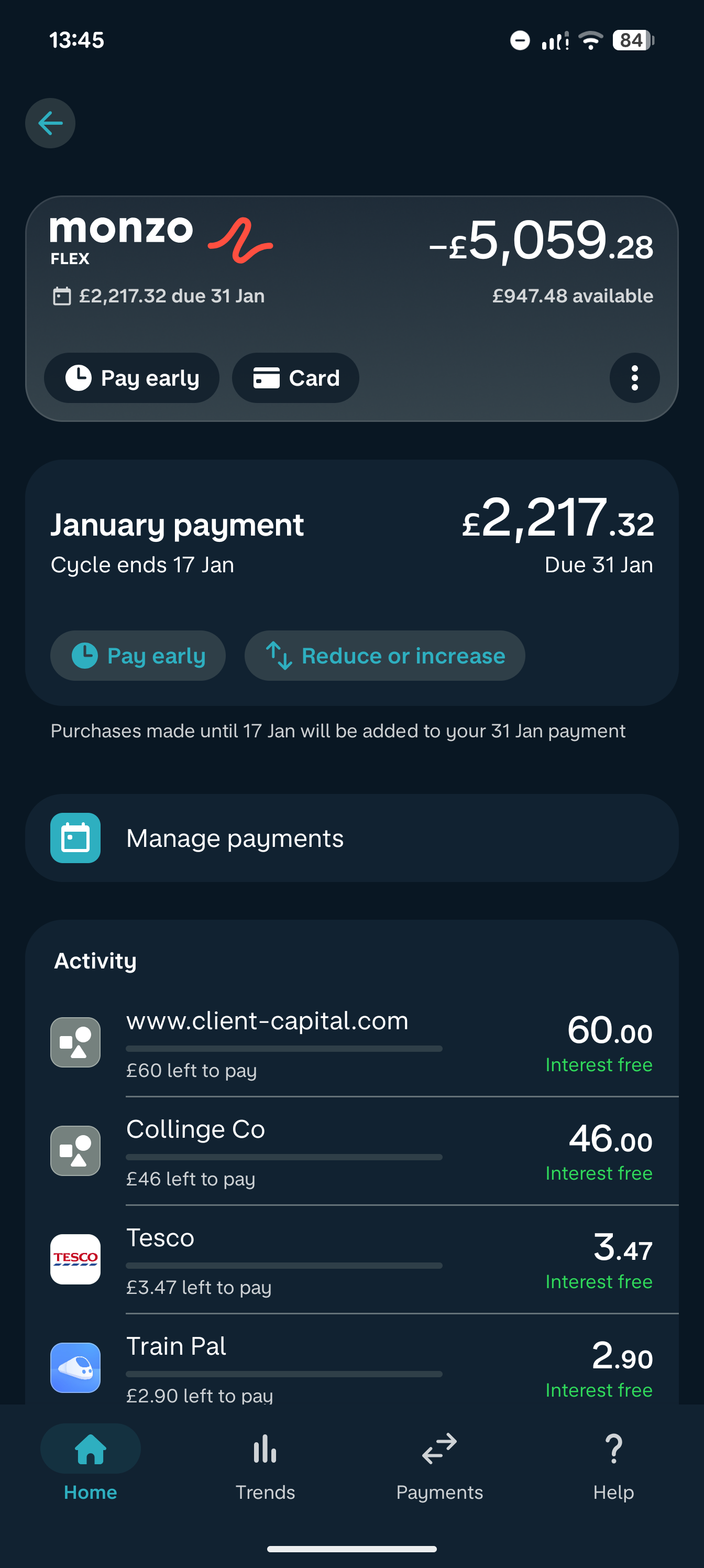The height and width of the screenshot is (1568, 704).
Task: Tap Pay early under January payment
Action: point(138,656)
